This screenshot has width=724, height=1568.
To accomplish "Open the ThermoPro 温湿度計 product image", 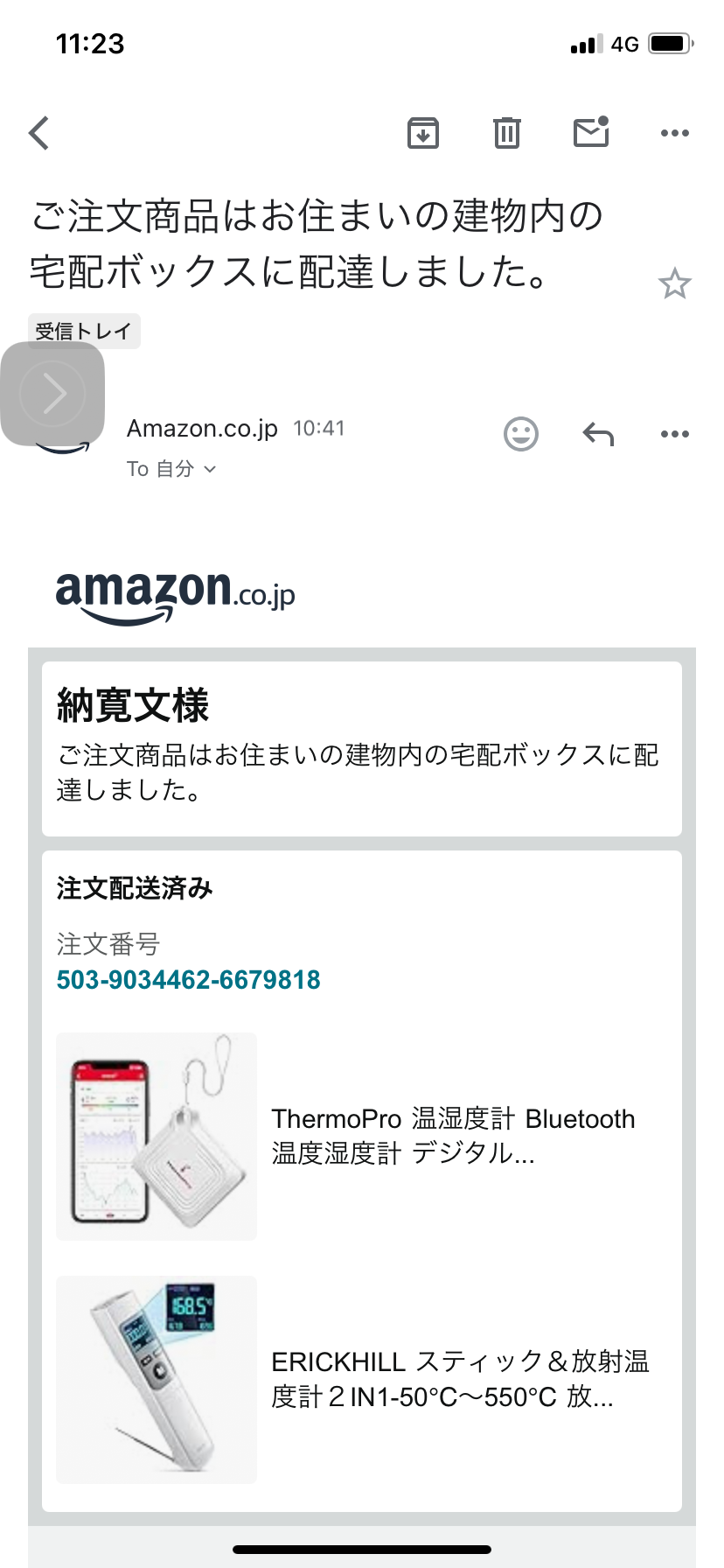I will coord(157,1136).
